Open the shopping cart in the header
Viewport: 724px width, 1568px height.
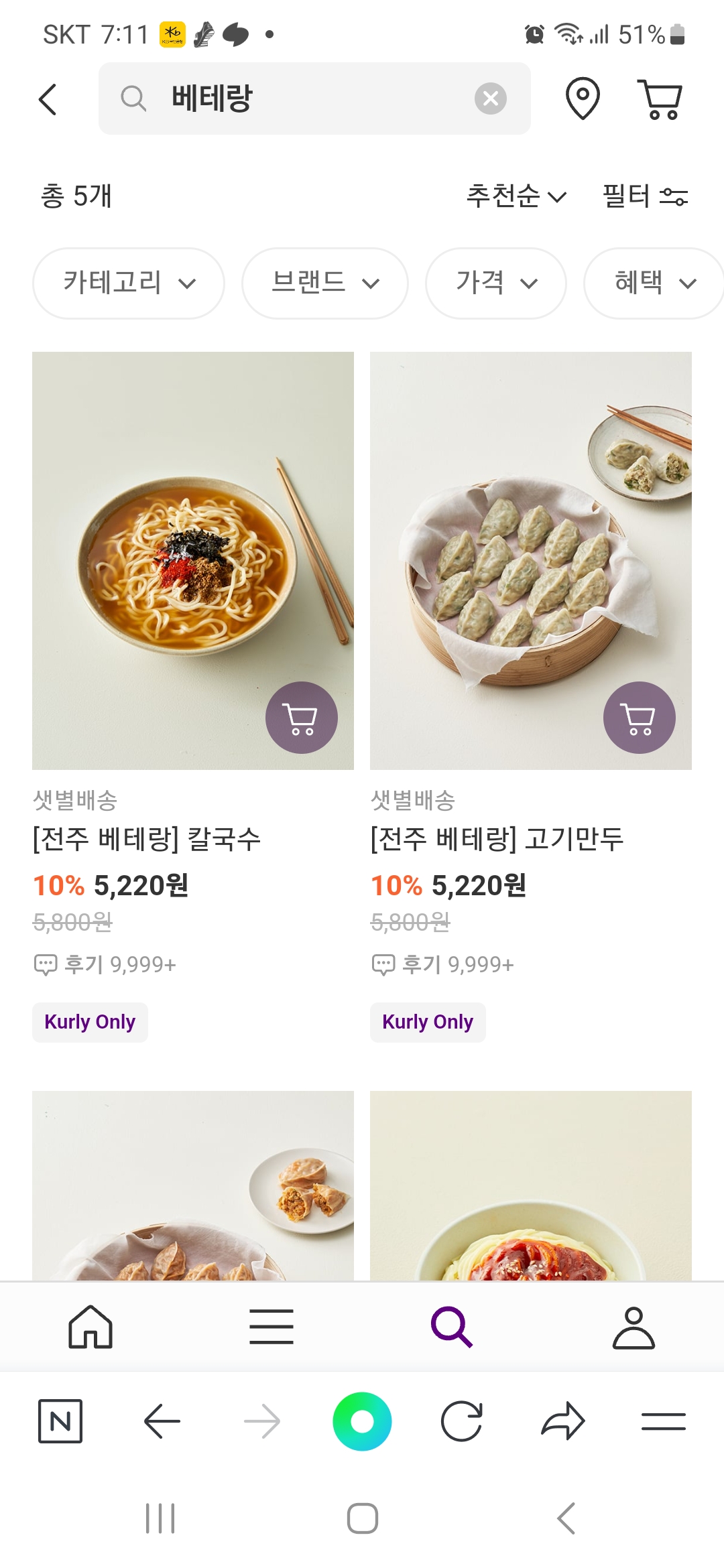(660, 99)
